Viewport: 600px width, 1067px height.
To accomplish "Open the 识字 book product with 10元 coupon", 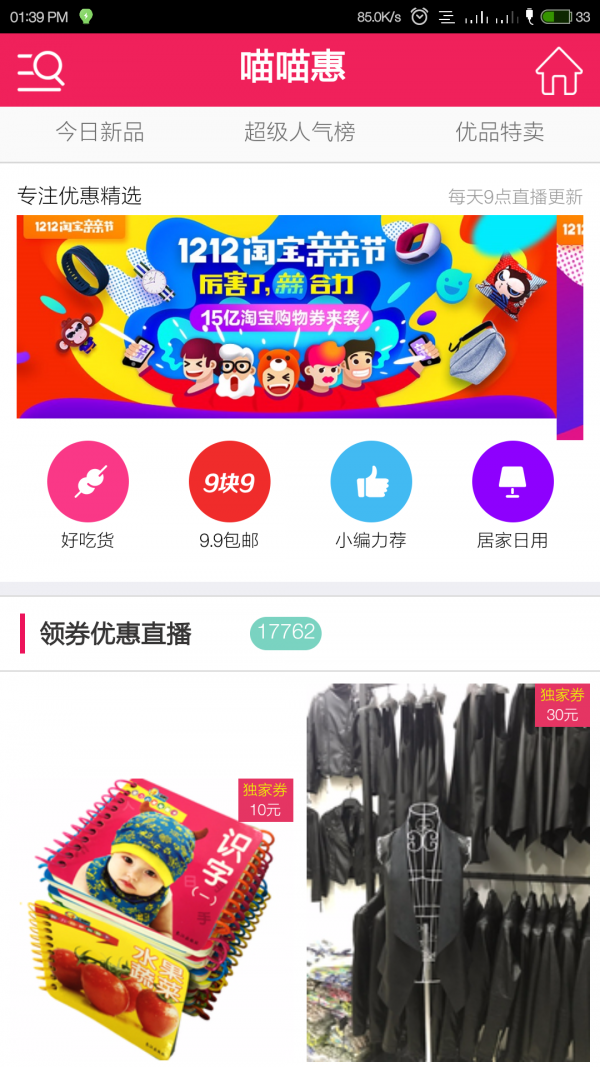I will point(150,900).
